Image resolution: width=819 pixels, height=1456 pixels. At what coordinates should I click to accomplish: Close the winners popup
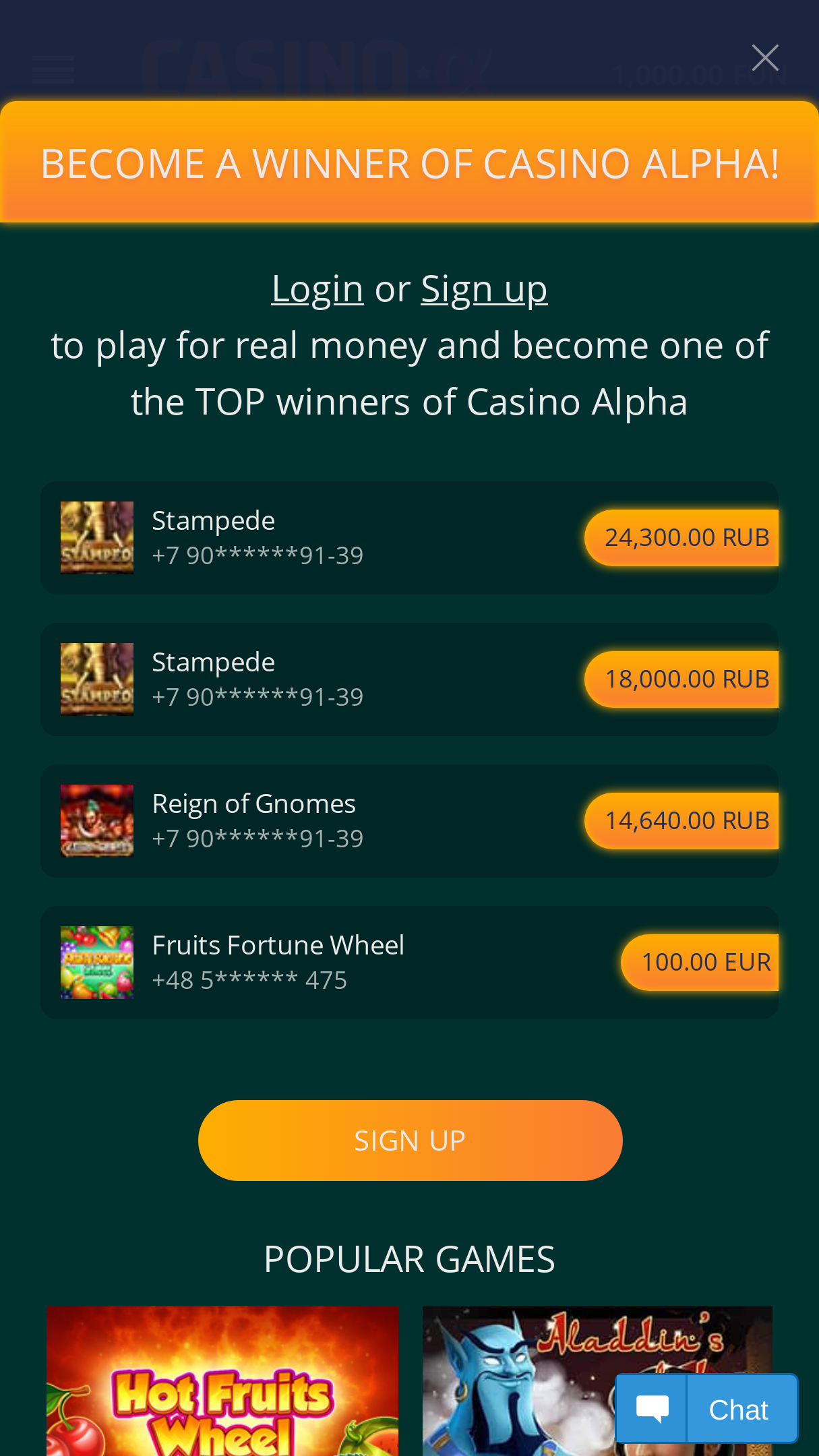[x=765, y=57]
